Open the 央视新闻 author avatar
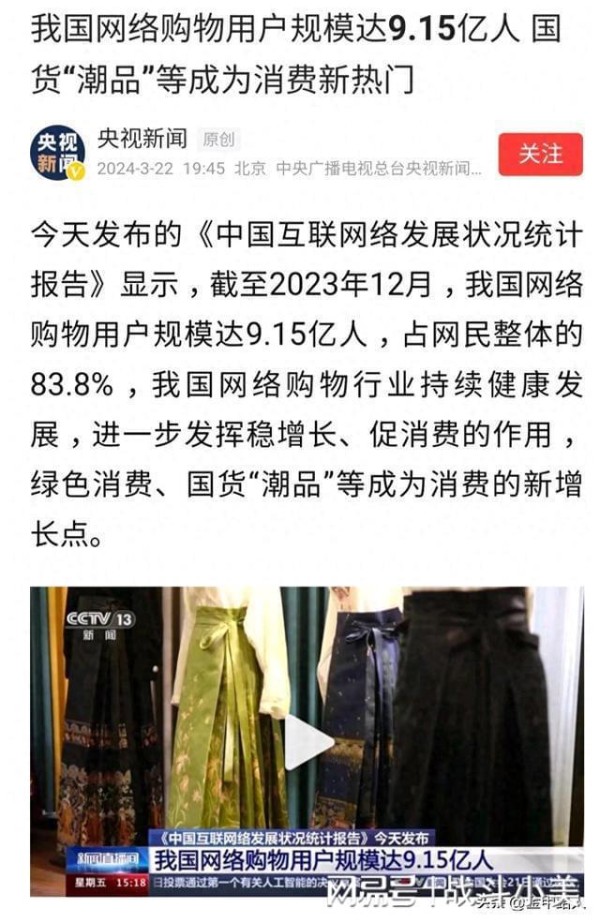The width and height of the screenshot is (600, 923). (x=57, y=153)
